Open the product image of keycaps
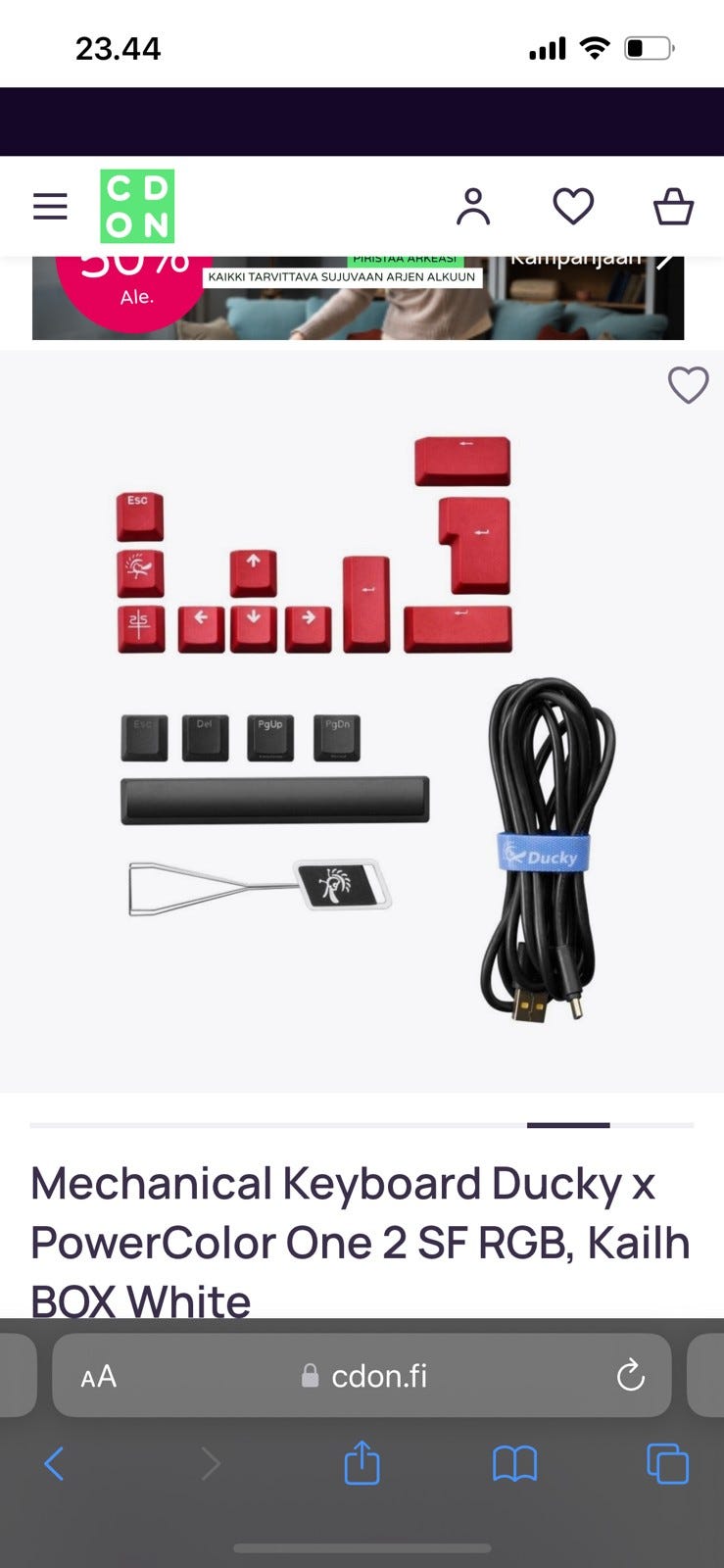The height and width of the screenshot is (1568, 724). click(362, 721)
